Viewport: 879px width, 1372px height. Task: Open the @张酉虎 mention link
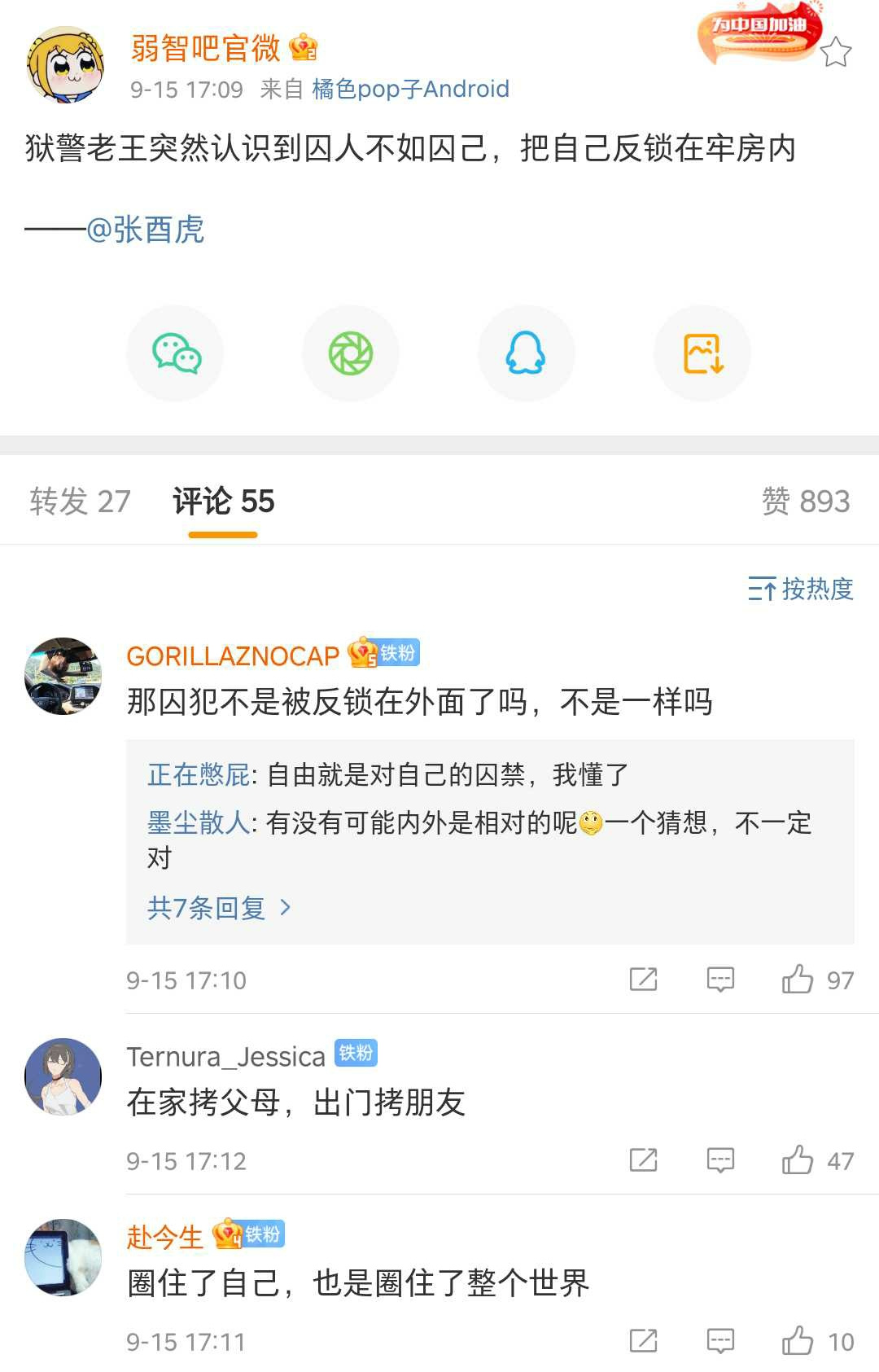145,230
